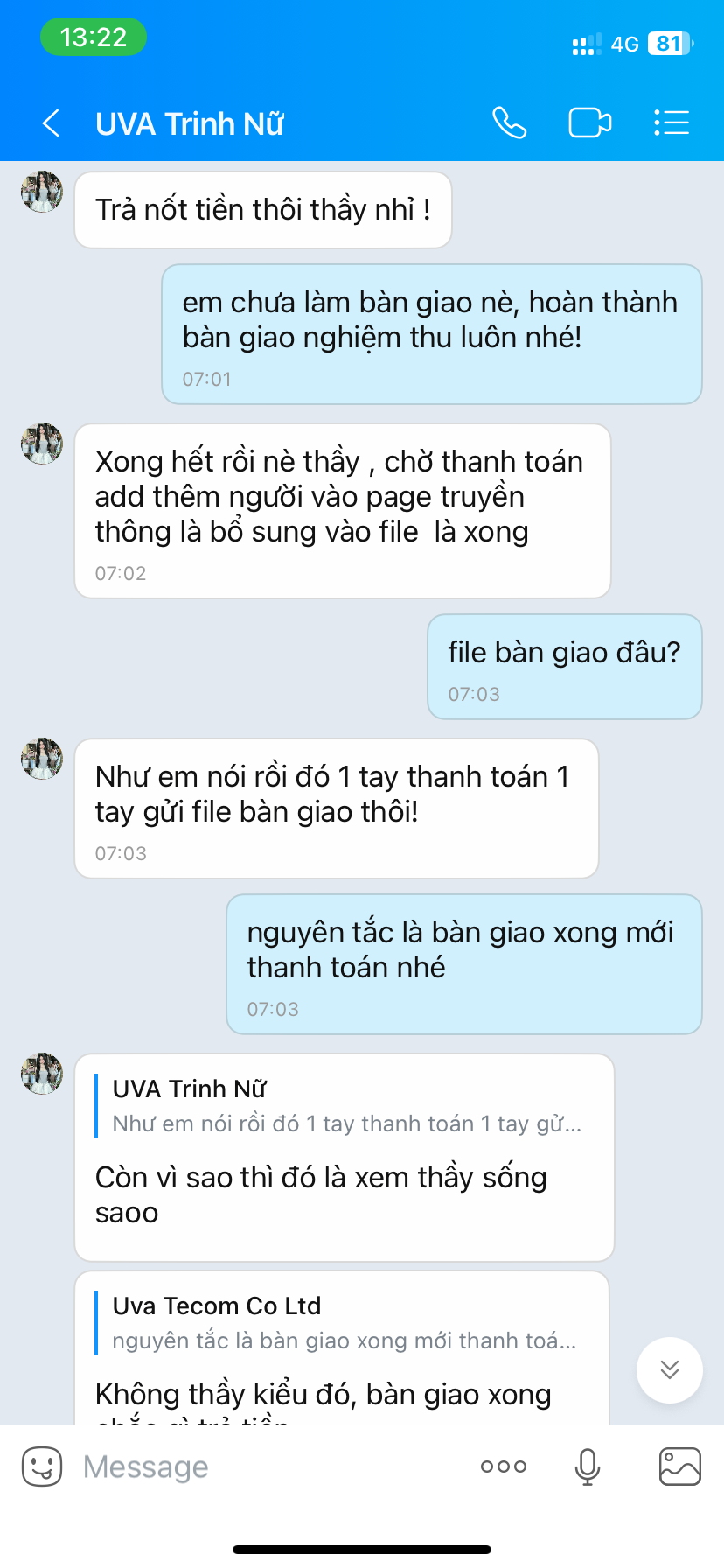Record a voice message
Image resolution: width=724 pixels, height=1568 pixels.
(x=588, y=1466)
